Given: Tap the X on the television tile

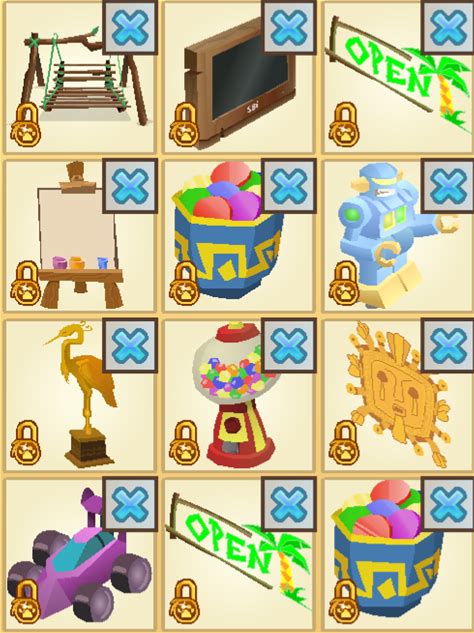Looking at the screenshot, I should (289, 28).
